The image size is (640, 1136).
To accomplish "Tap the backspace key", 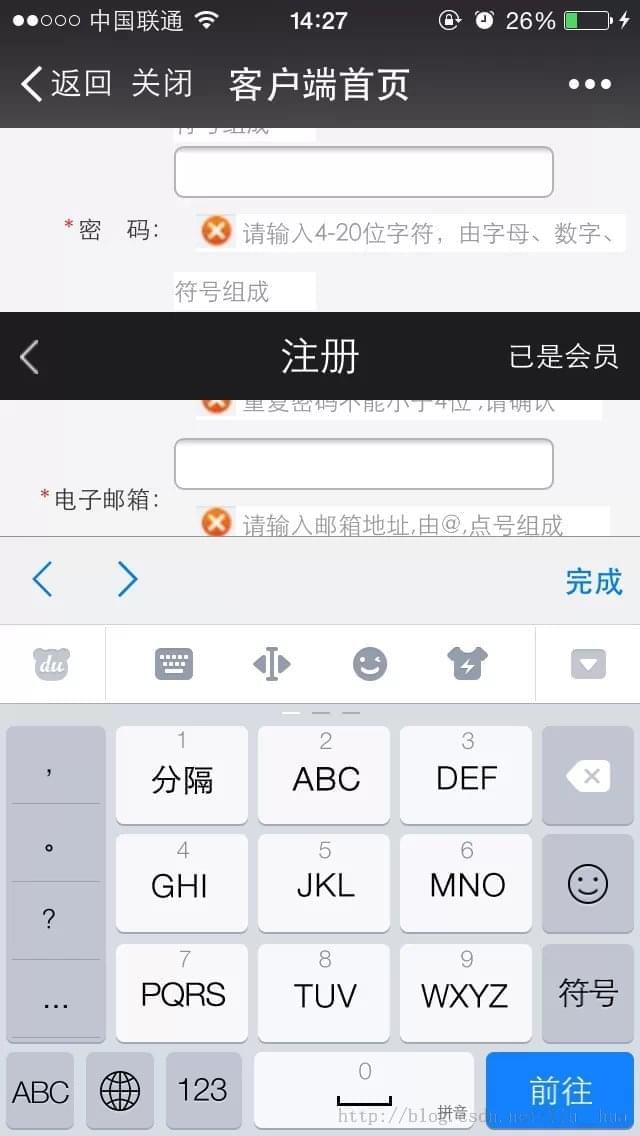I will pyautogui.click(x=587, y=776).
